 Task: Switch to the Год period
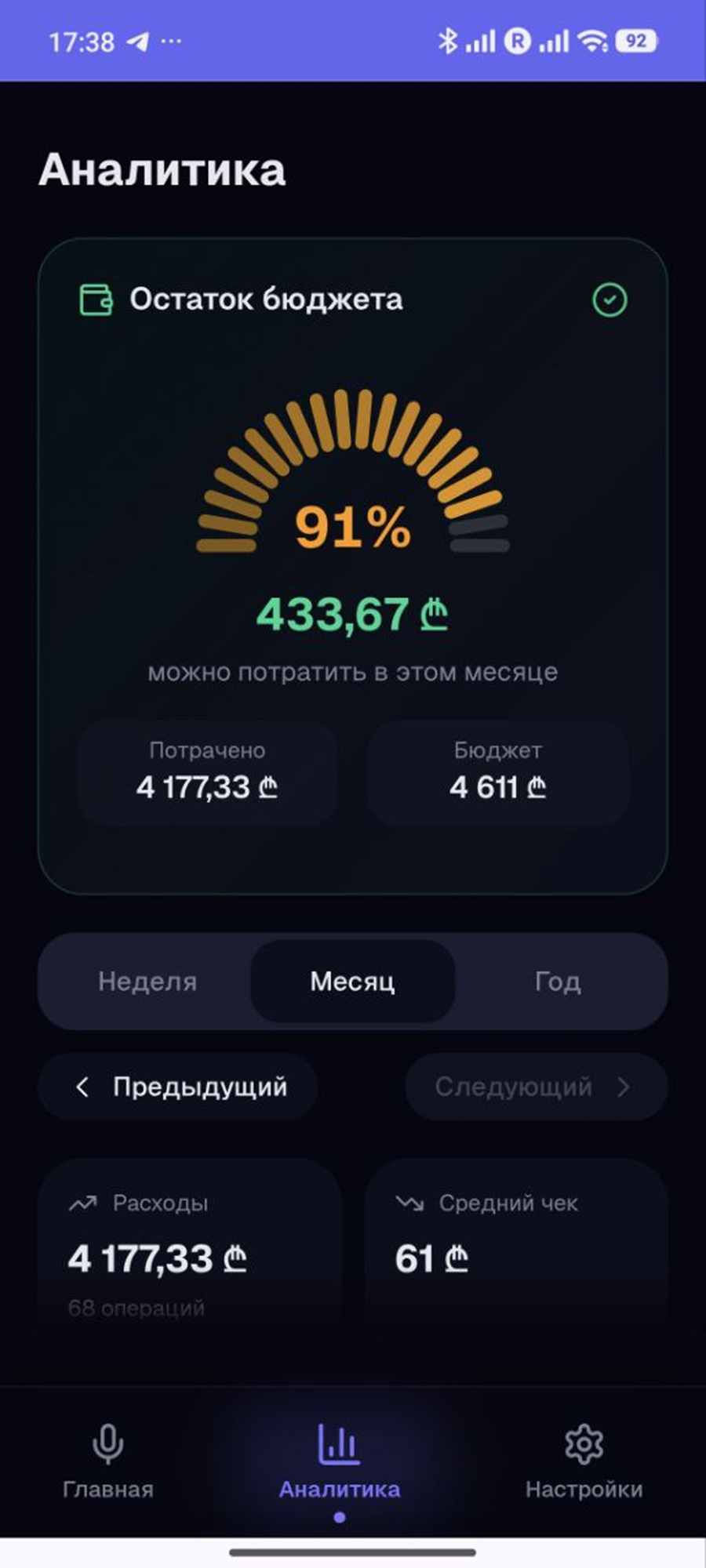point(558,982)
